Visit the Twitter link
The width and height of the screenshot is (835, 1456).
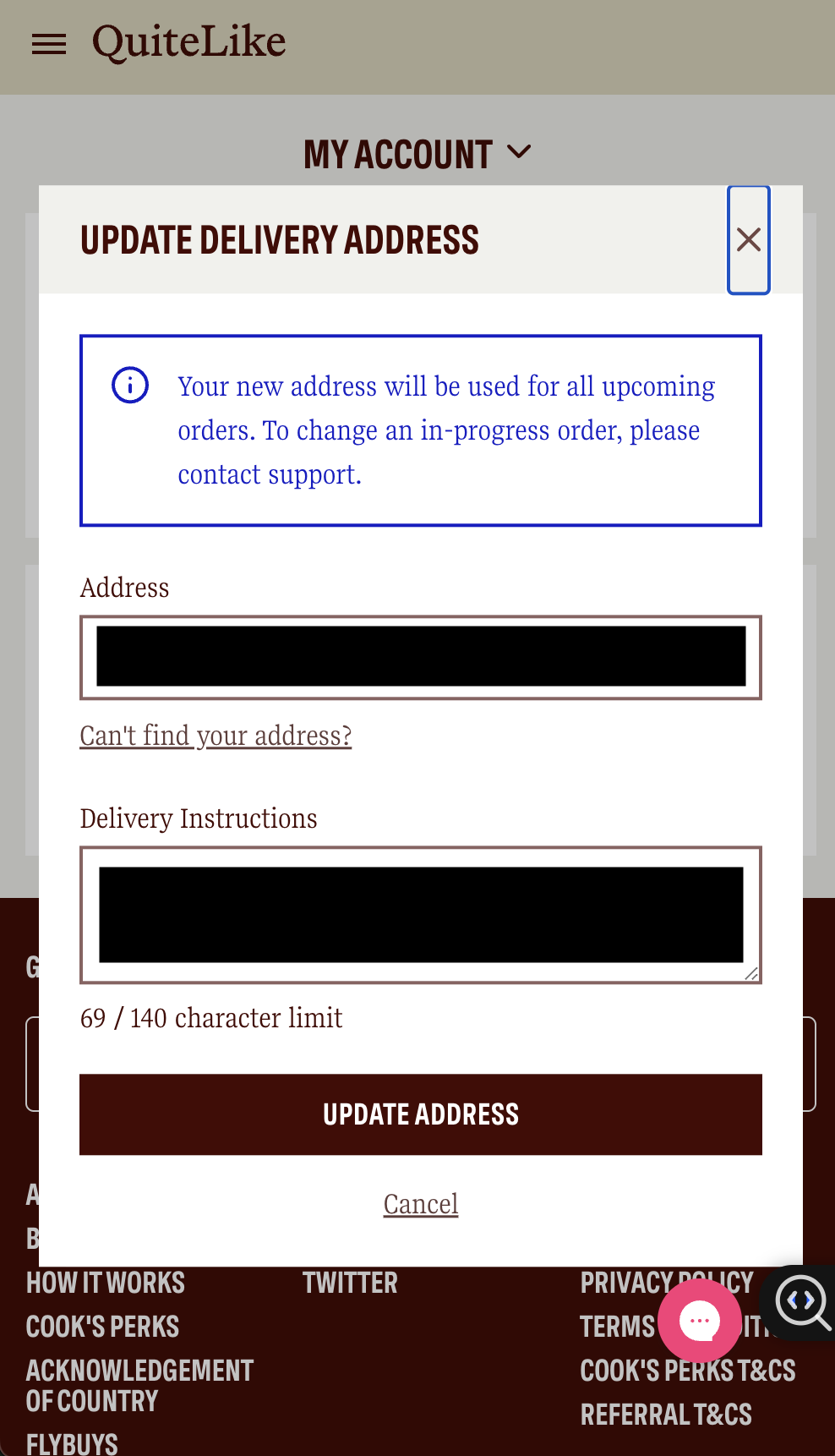350,1283
